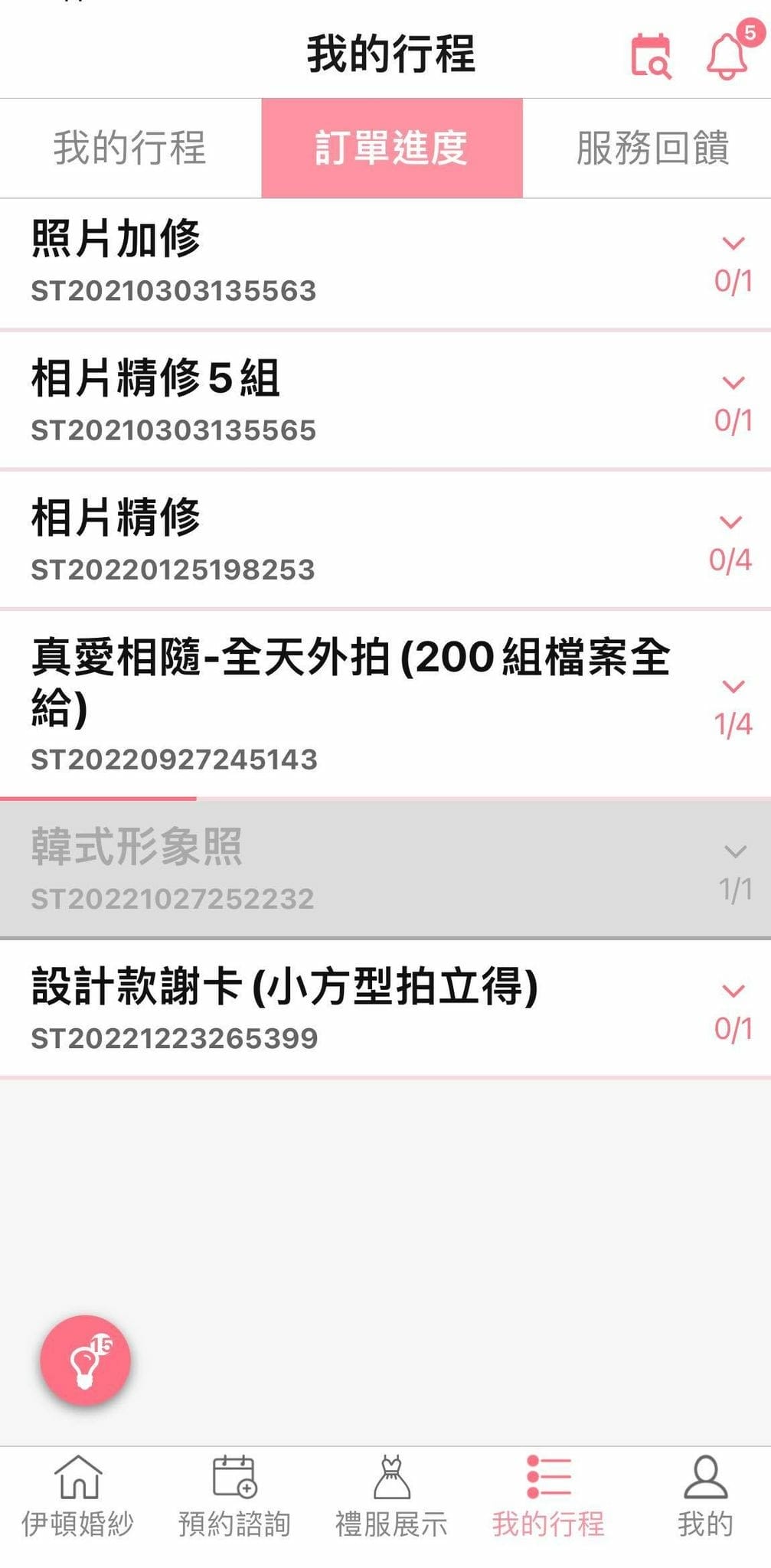Viewport: 771px width, 1568px height.
Task: Select the 訂單進度 tab
Action: coord(392,148)
